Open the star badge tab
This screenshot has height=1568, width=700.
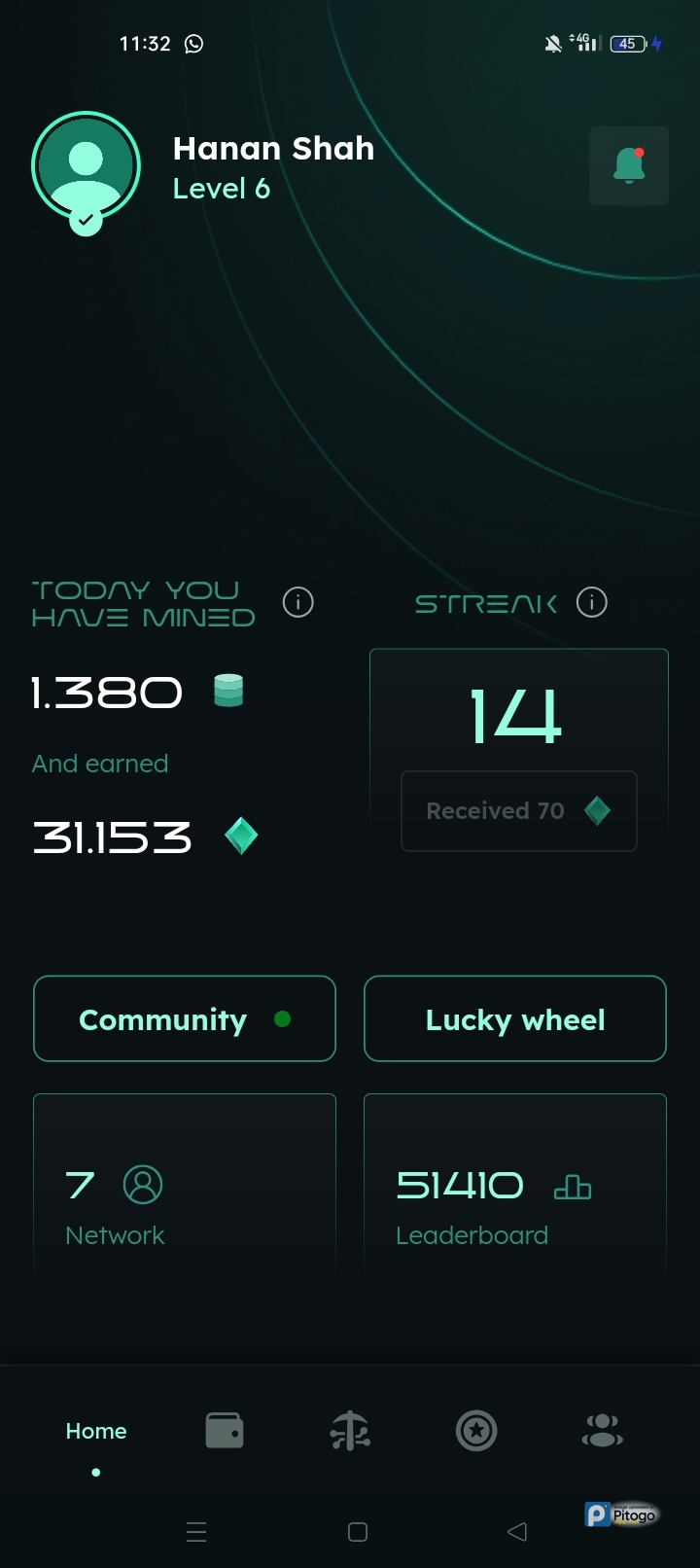pyautogui.click(x=476, y=1431)
